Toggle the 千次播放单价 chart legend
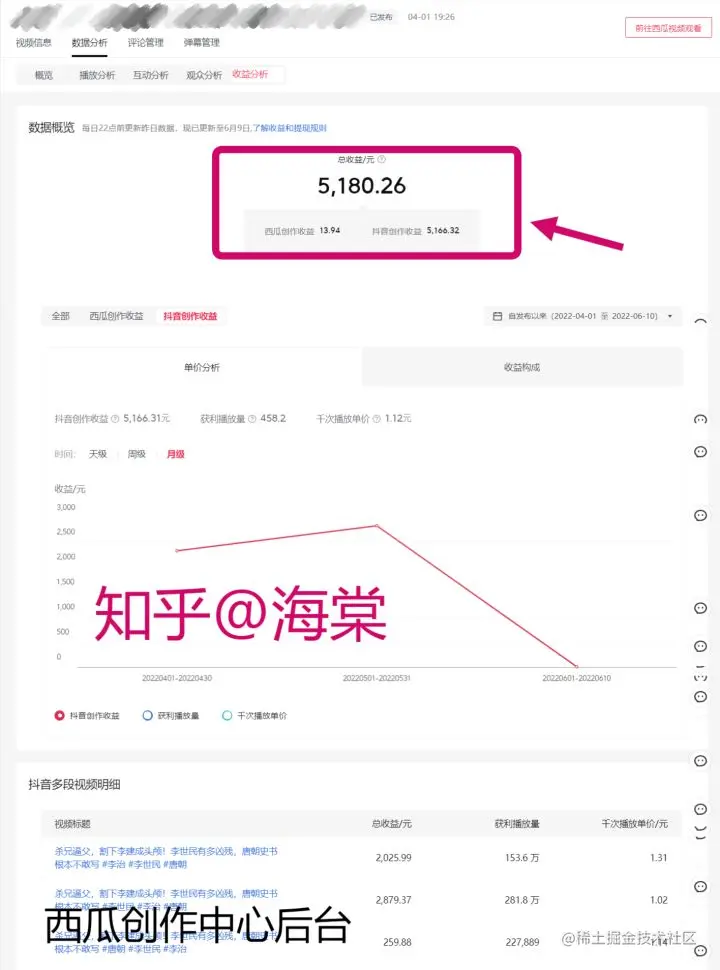720x970 pixels. click(254, 716)
